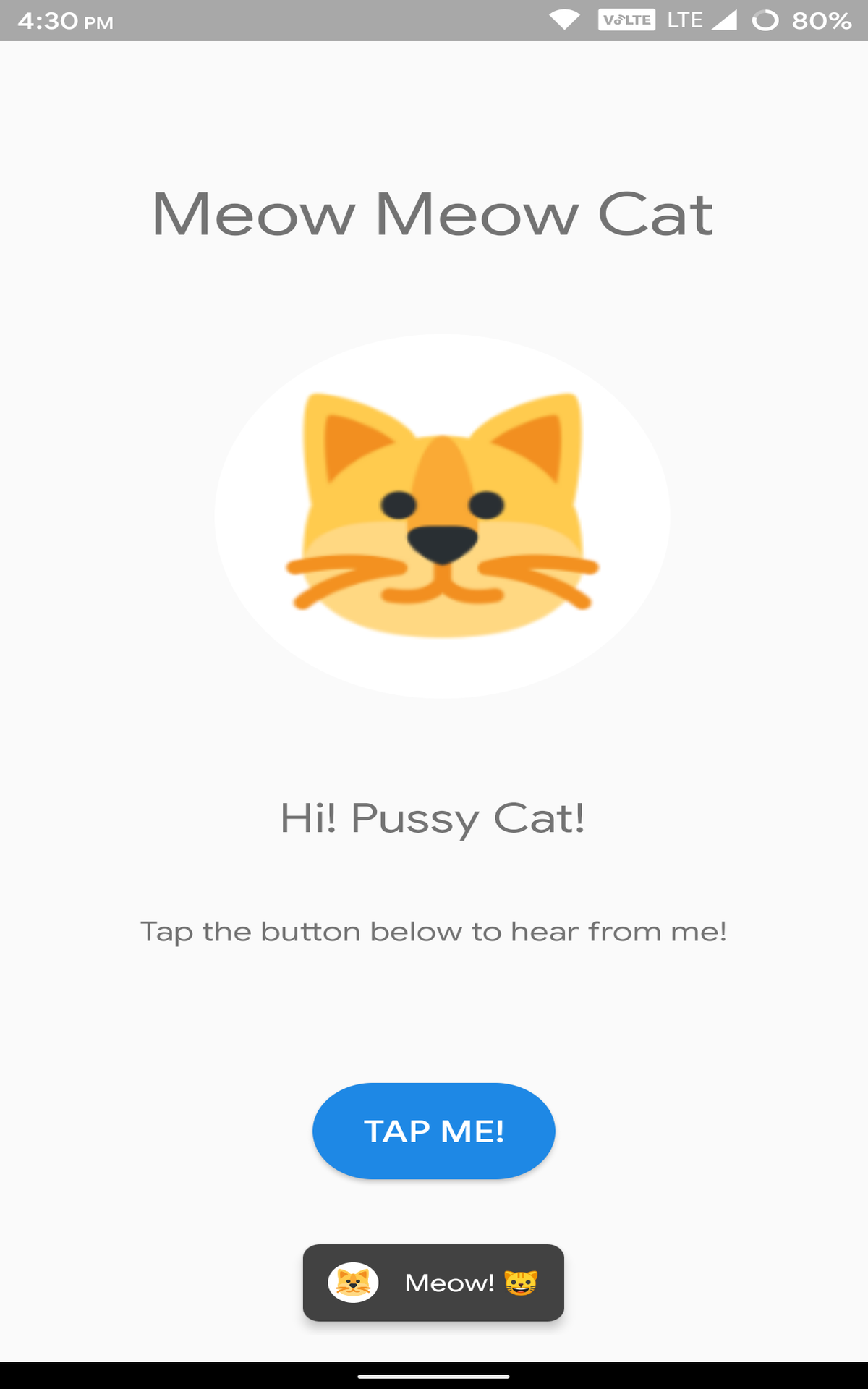Tap the instruction text above the button

[x=434, y=932]
